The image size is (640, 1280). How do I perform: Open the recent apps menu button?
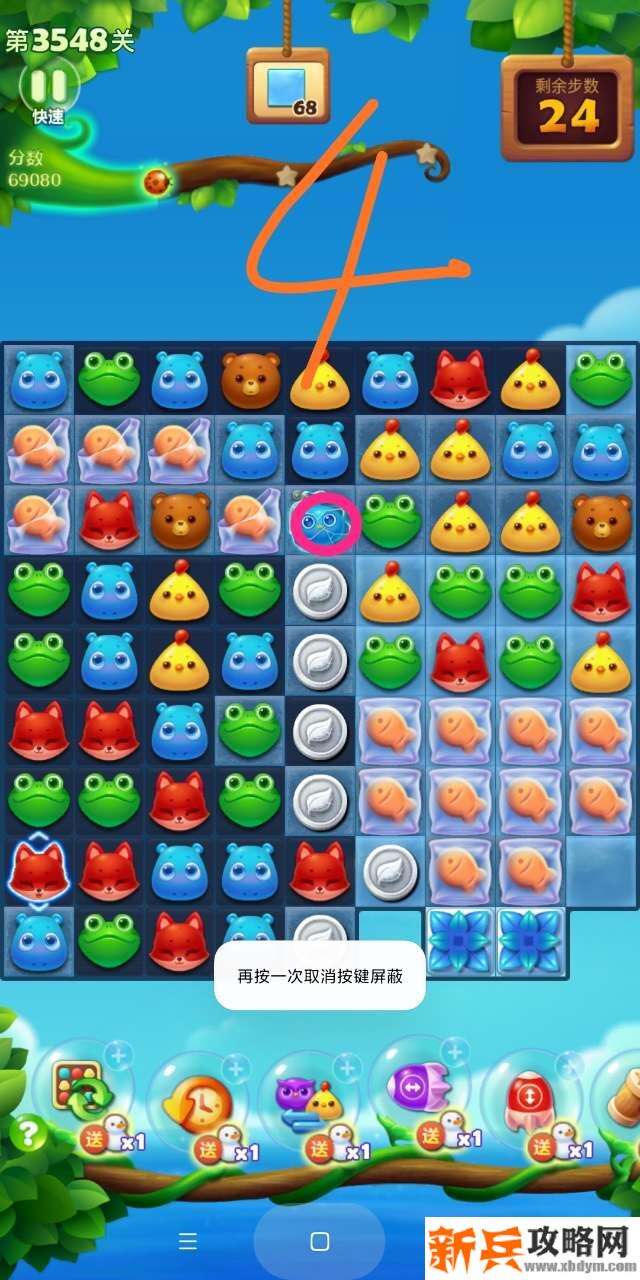point(187,1242)
